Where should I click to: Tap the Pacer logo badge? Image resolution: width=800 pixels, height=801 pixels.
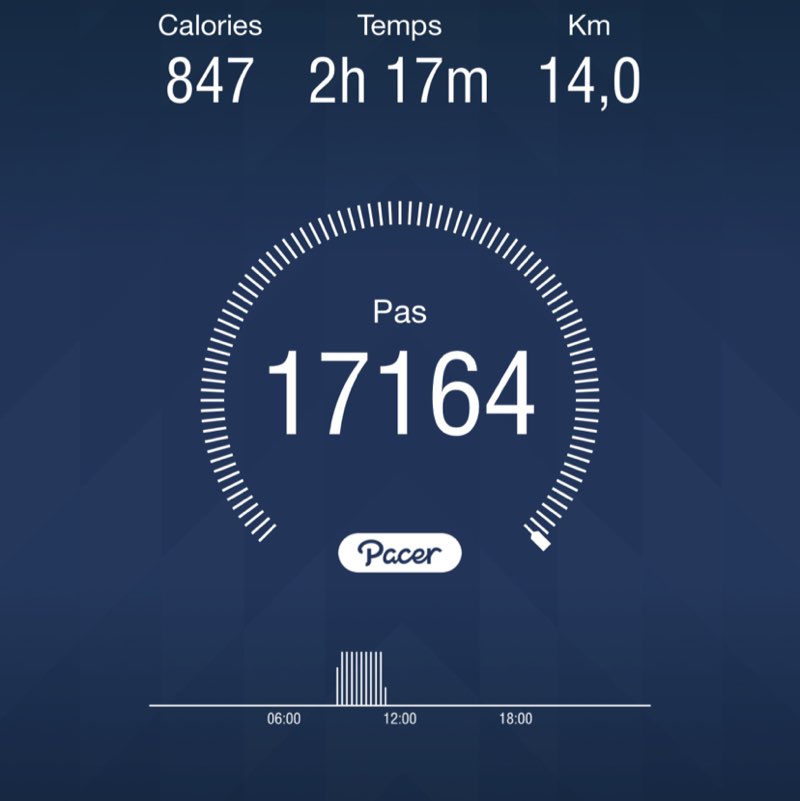click(400, 550)
